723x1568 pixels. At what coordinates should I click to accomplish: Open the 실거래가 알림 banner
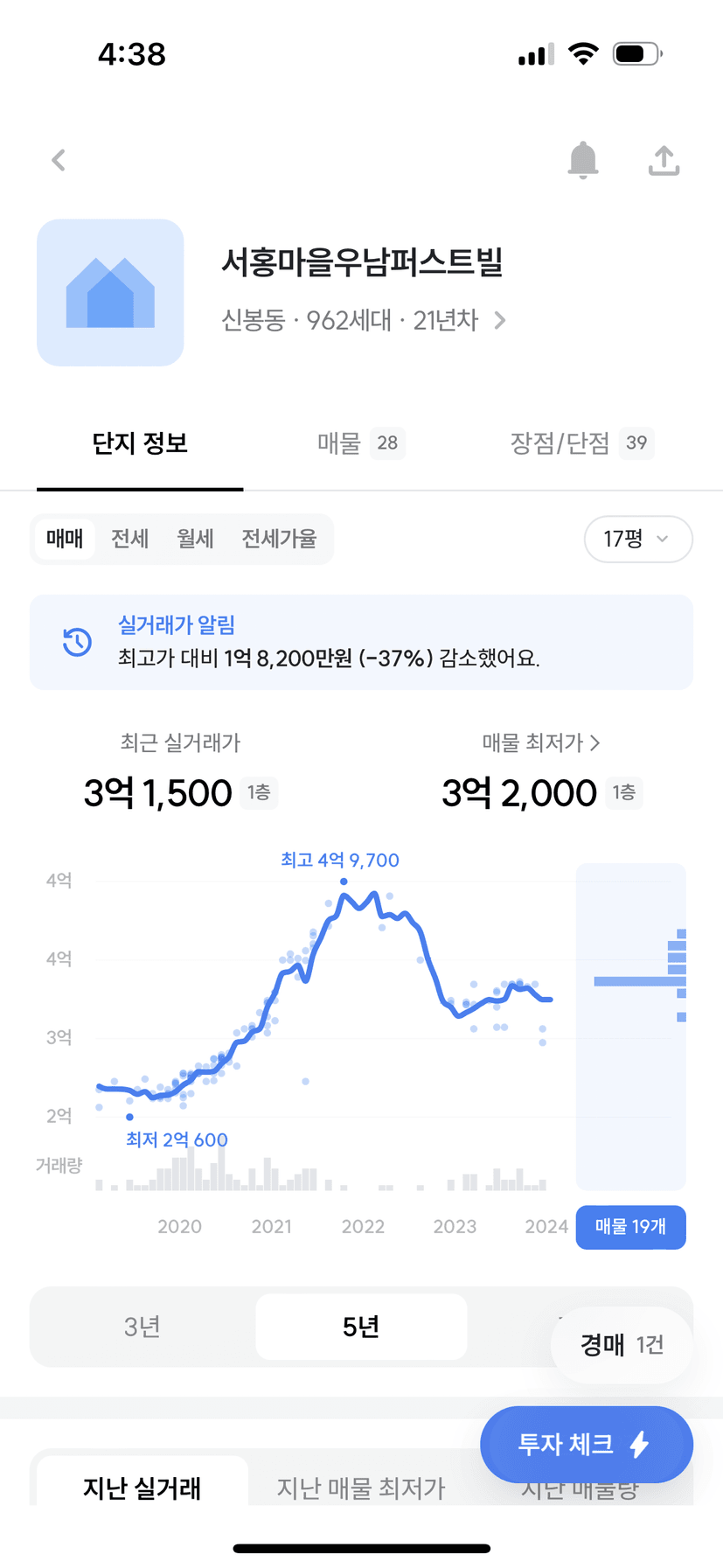[361, 642]
